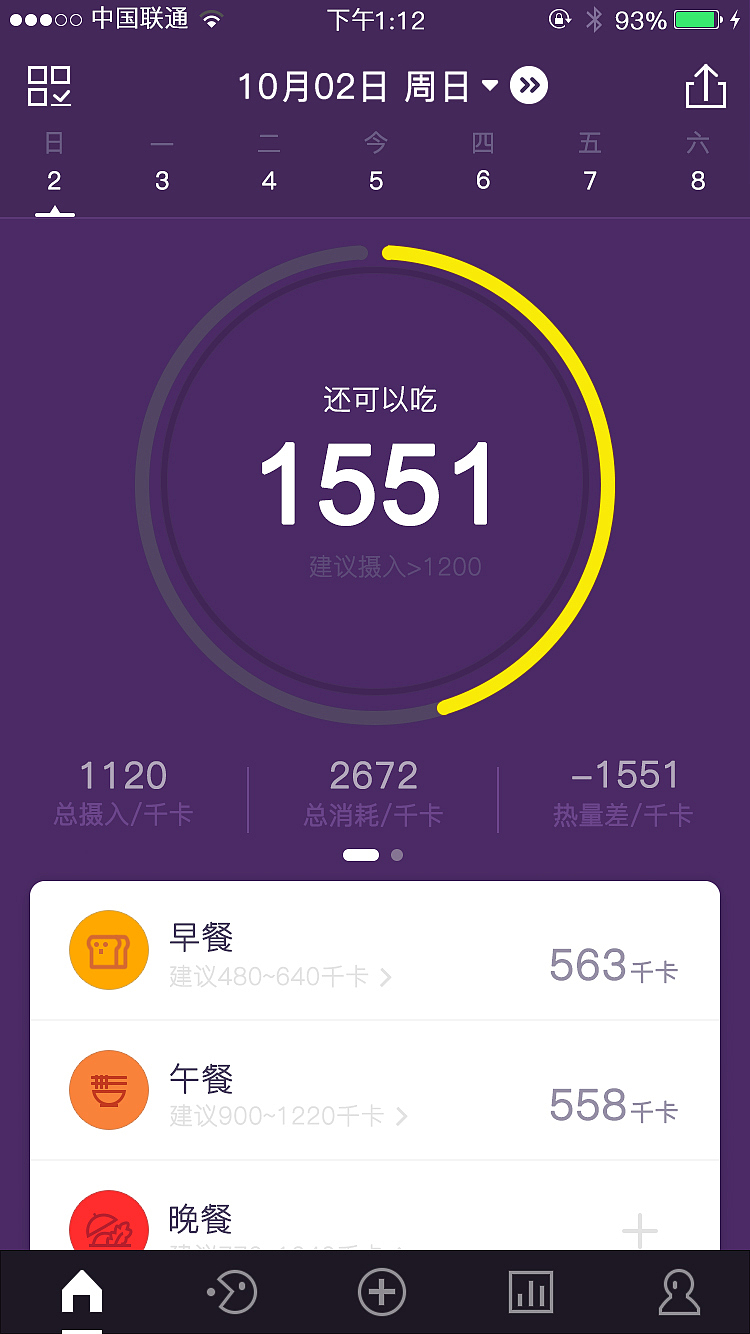Image resolution: width=750 pixels, height=1334 pixels.
Task: Open statistics via the bar chart icon
Action: [x=530, y=1291]
